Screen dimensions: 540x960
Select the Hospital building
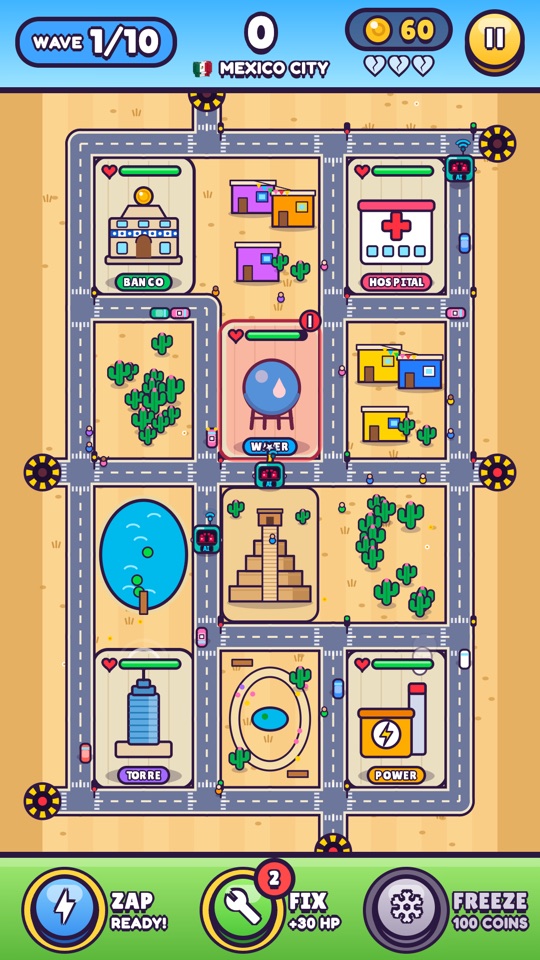click(397, 225)
